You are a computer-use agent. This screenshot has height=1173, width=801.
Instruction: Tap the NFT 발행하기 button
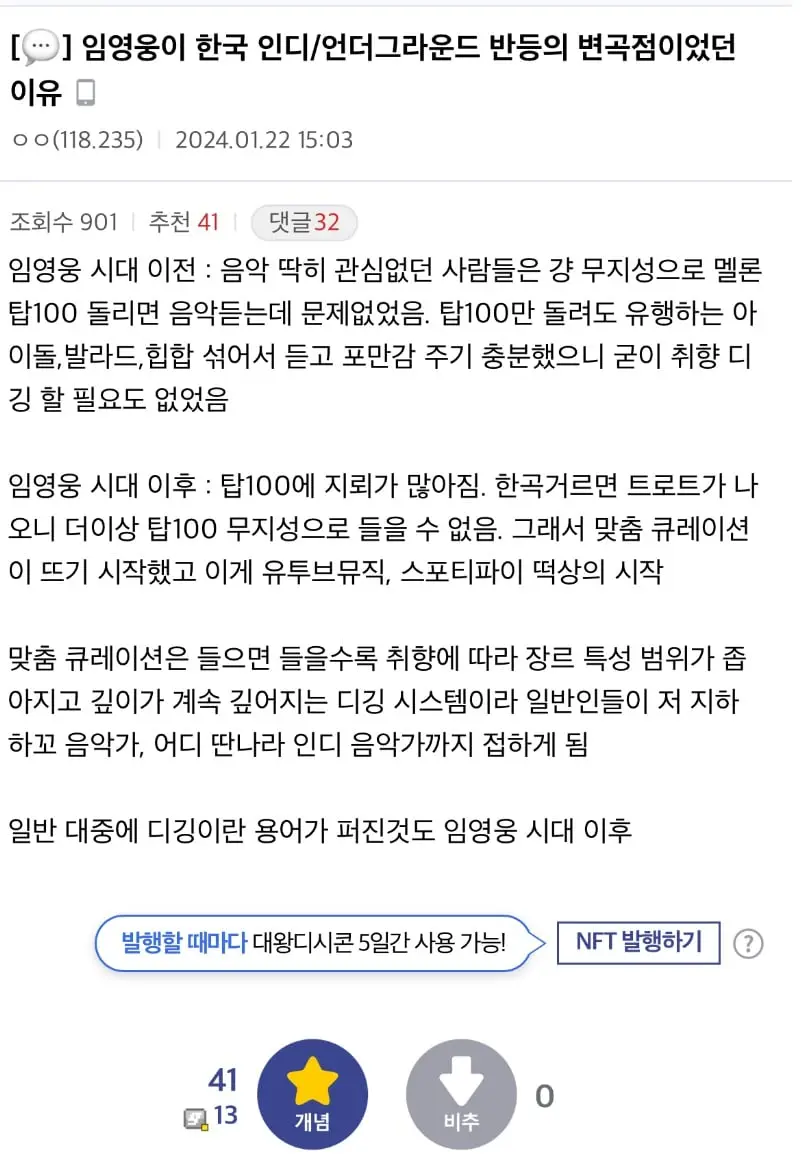pos(638,942)
